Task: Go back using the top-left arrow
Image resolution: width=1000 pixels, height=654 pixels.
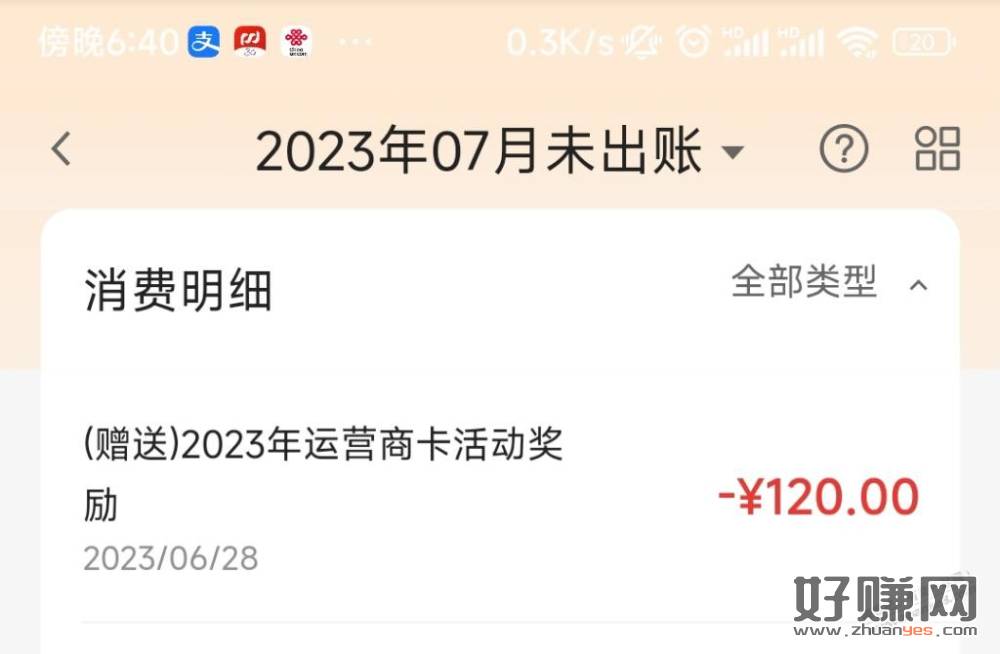Action: click(x=62, y=150)
